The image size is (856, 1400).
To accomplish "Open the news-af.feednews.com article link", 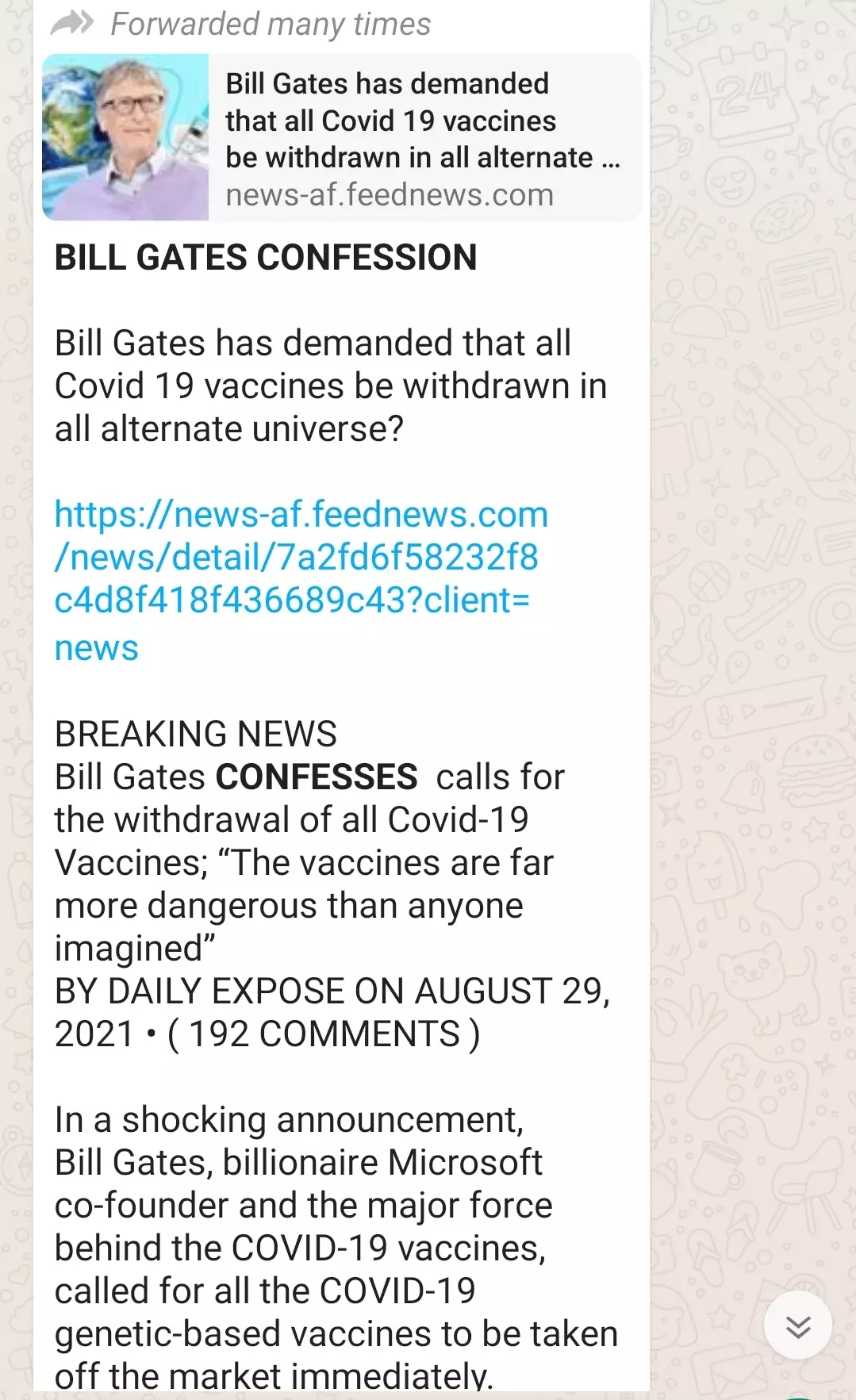I will (x=301, y=580).
